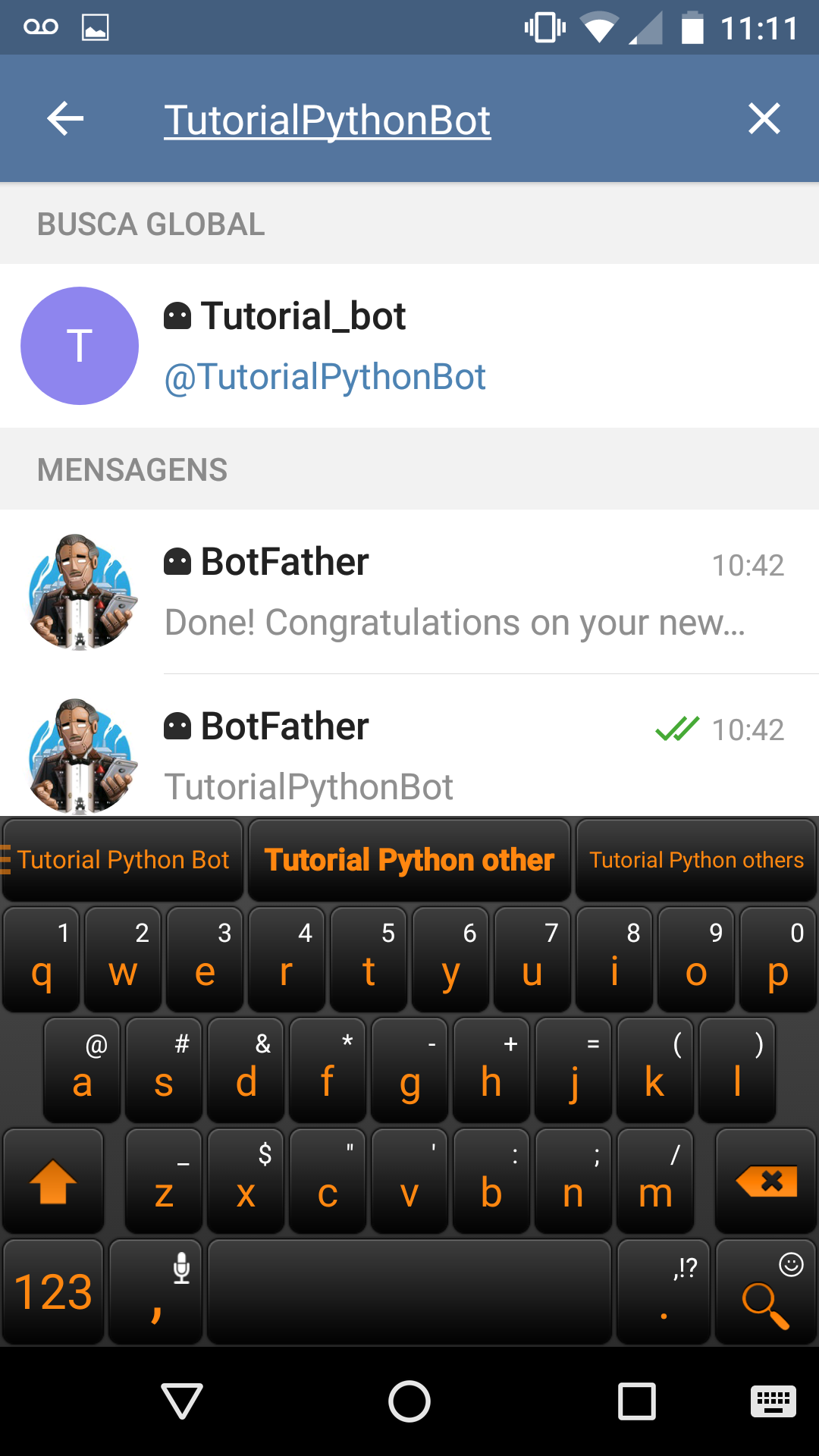The width and height of the screenshot is (819, 1456).
Task: Toggle the keyboard shift arrow
Action: pyautogui.click(x=53, y=1181)
